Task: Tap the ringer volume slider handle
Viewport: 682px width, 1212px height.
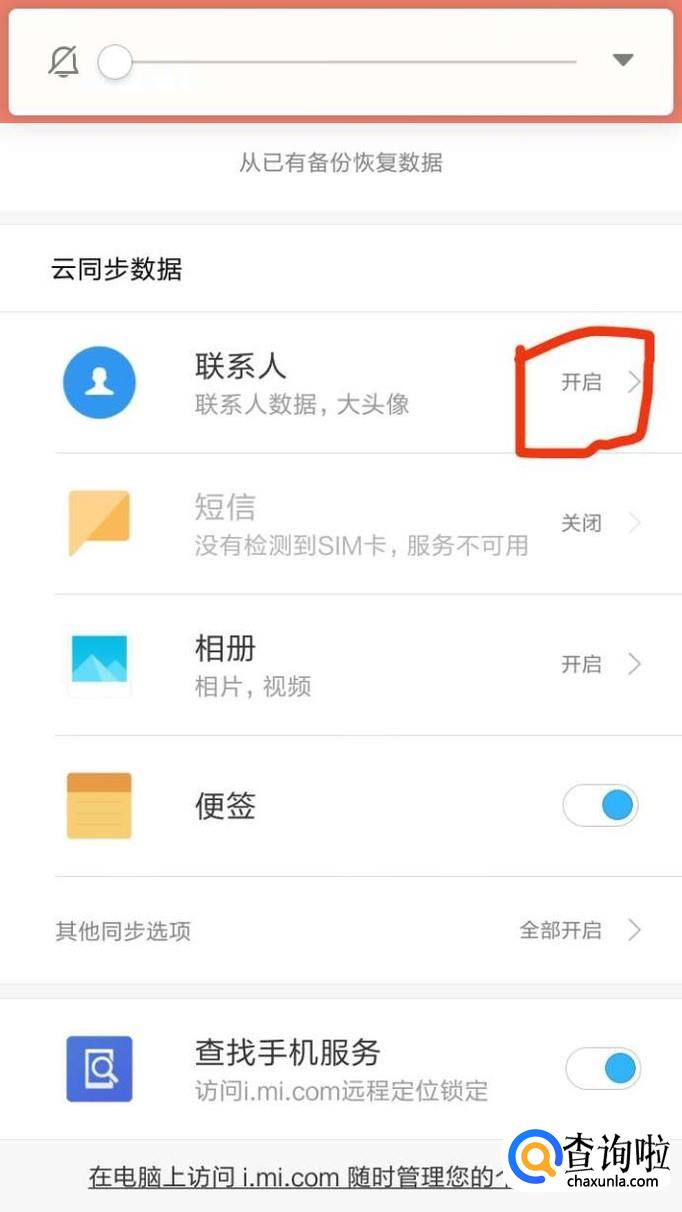Action: tap(115, 62)
